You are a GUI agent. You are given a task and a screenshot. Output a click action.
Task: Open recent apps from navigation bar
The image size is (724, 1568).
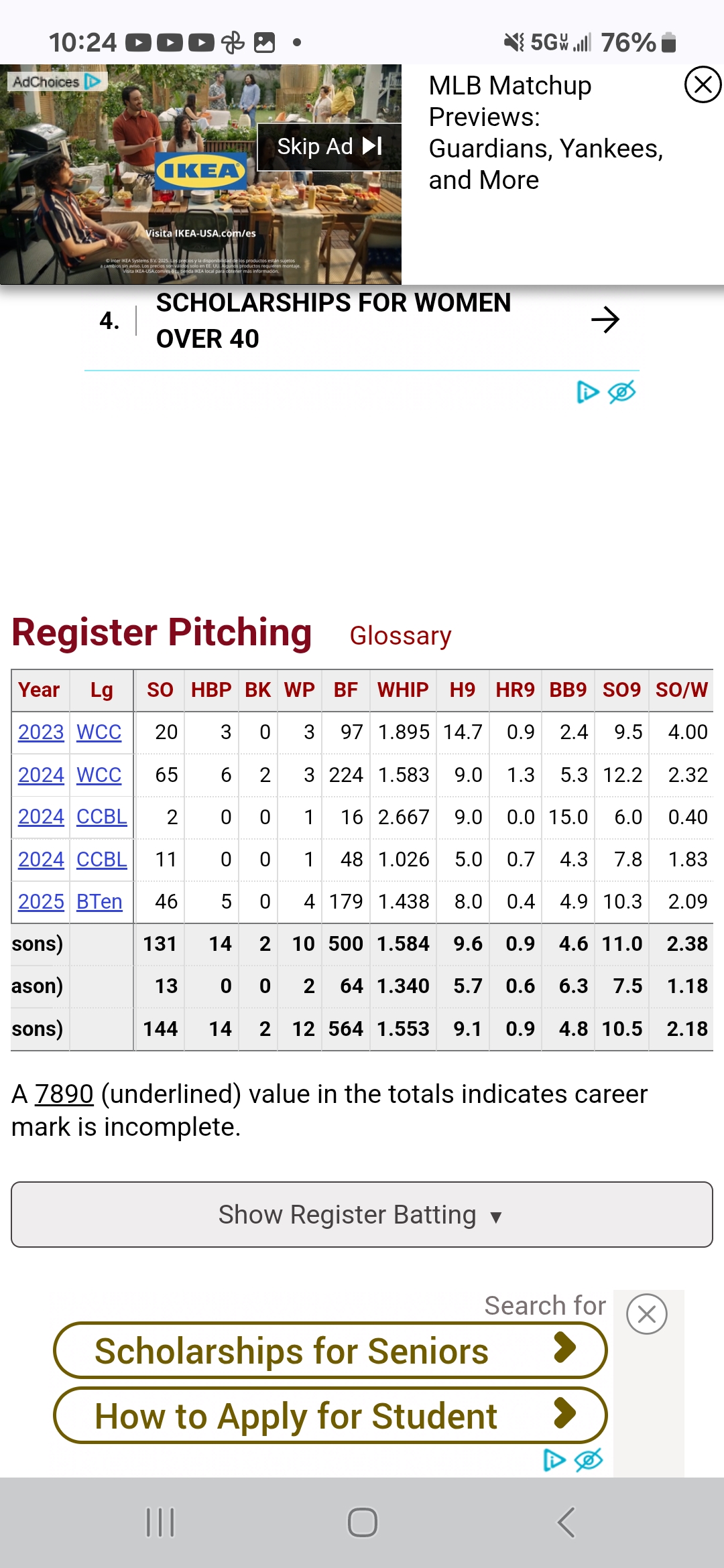click(x=160, y=1522)
